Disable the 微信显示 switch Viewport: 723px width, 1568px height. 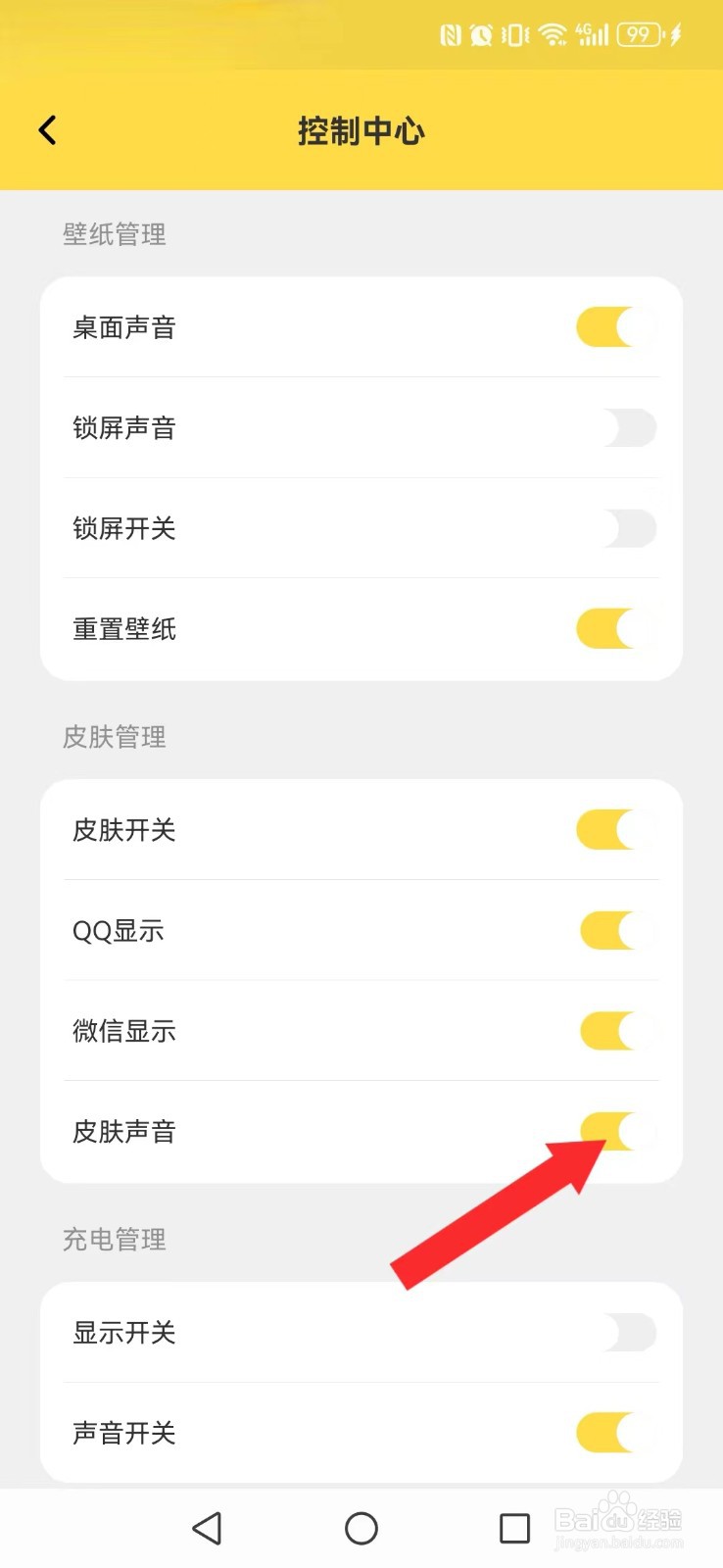coord(618,1031)
